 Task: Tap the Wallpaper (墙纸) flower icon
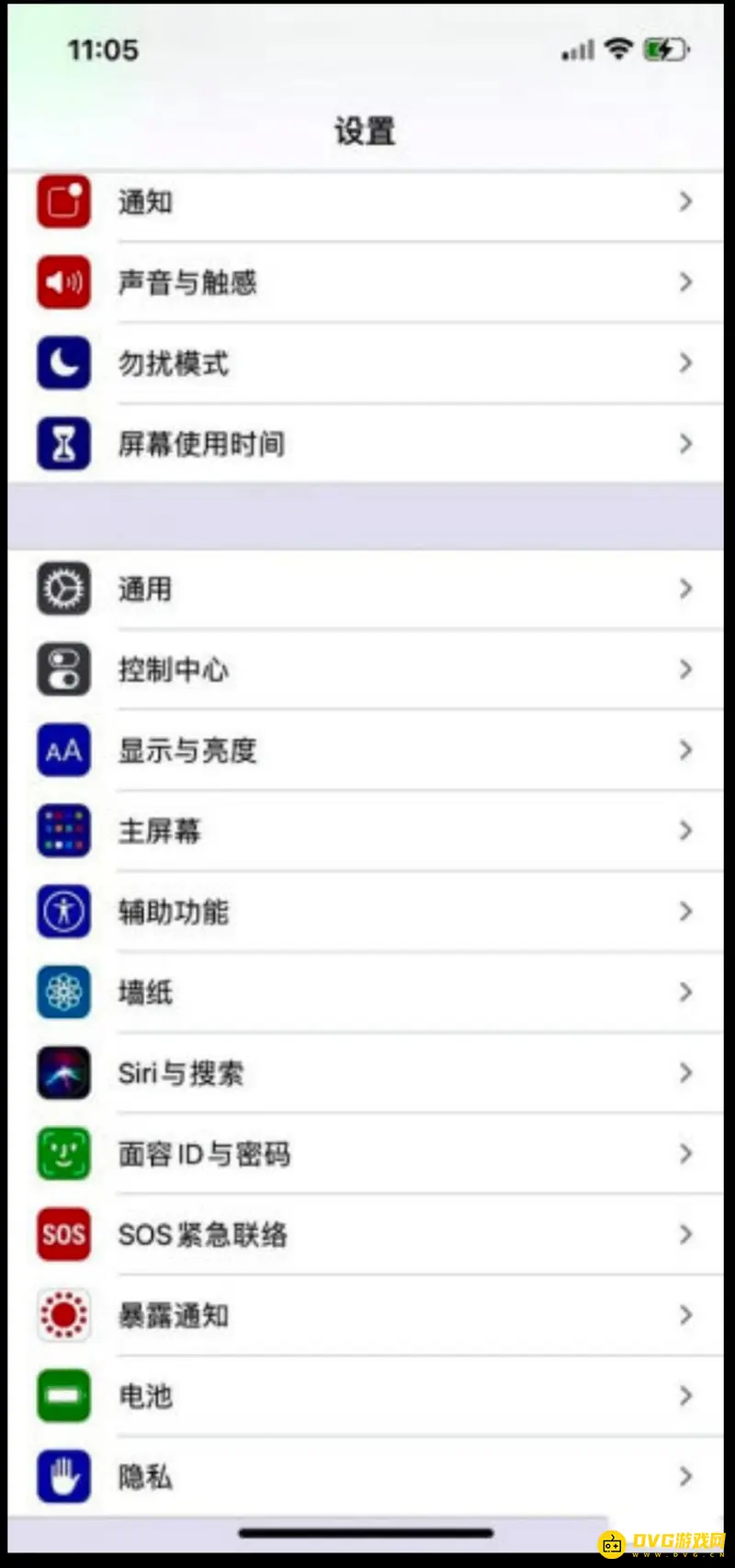click(62, 993)
